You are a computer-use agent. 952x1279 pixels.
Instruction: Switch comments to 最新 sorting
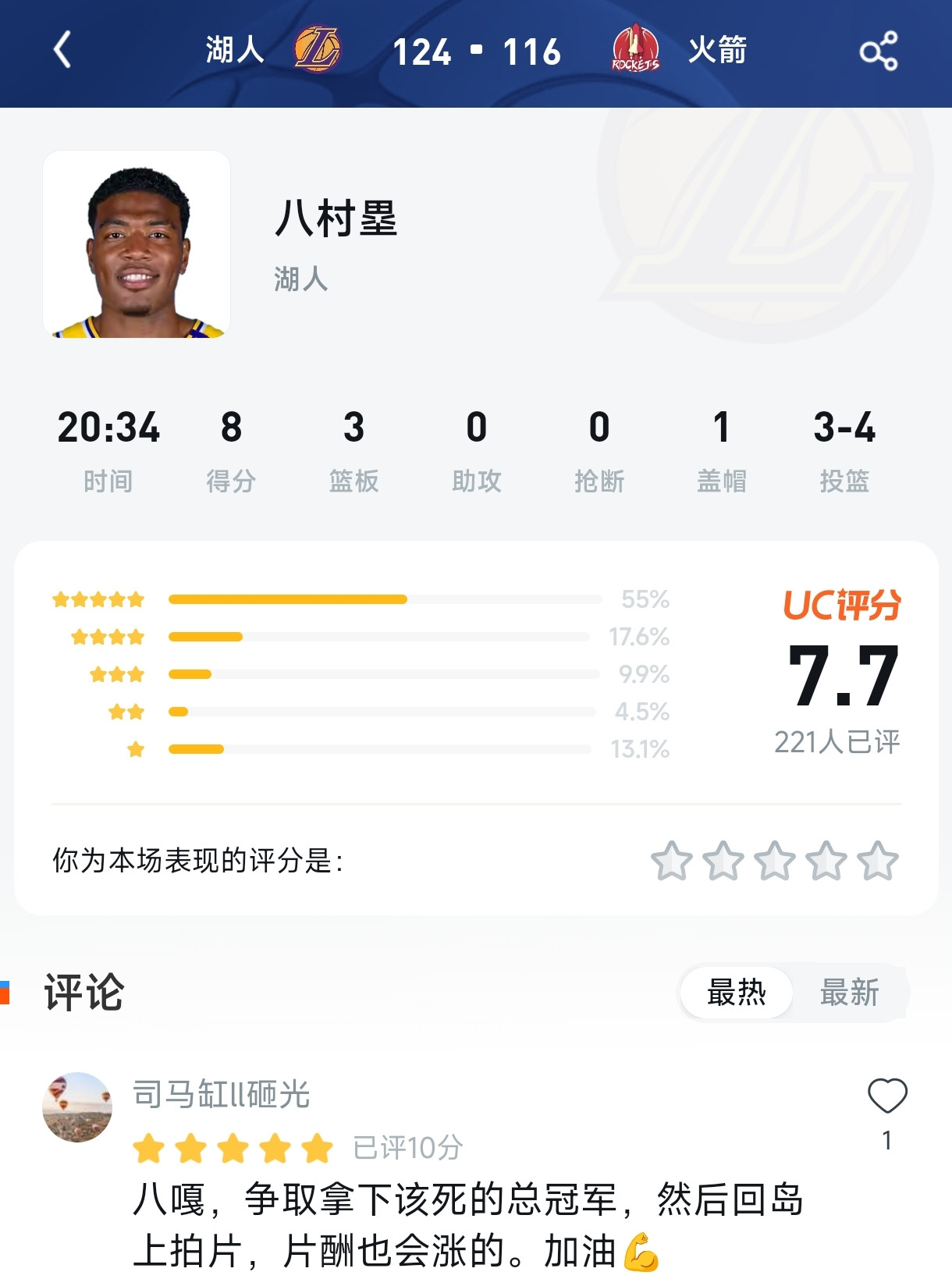coord(850,992)
